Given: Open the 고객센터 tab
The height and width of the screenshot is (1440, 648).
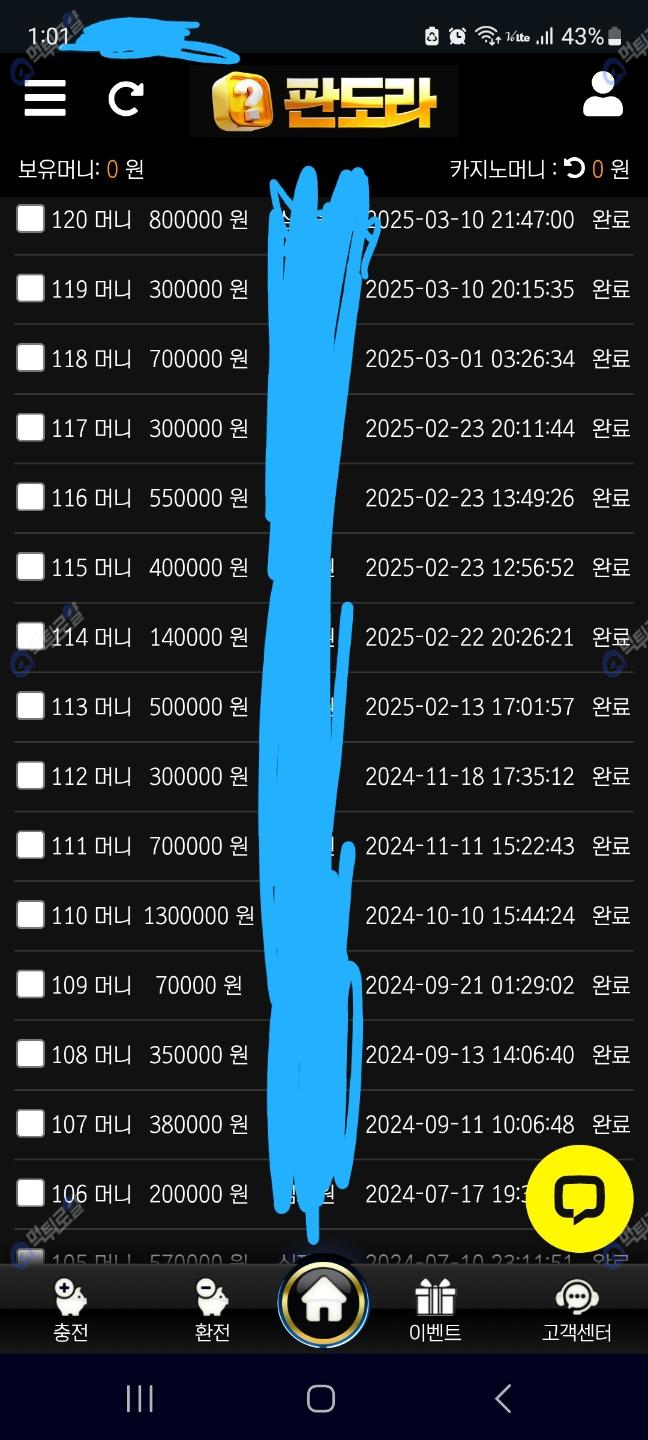Looking at the screenshot, I should click(576, 1310).
